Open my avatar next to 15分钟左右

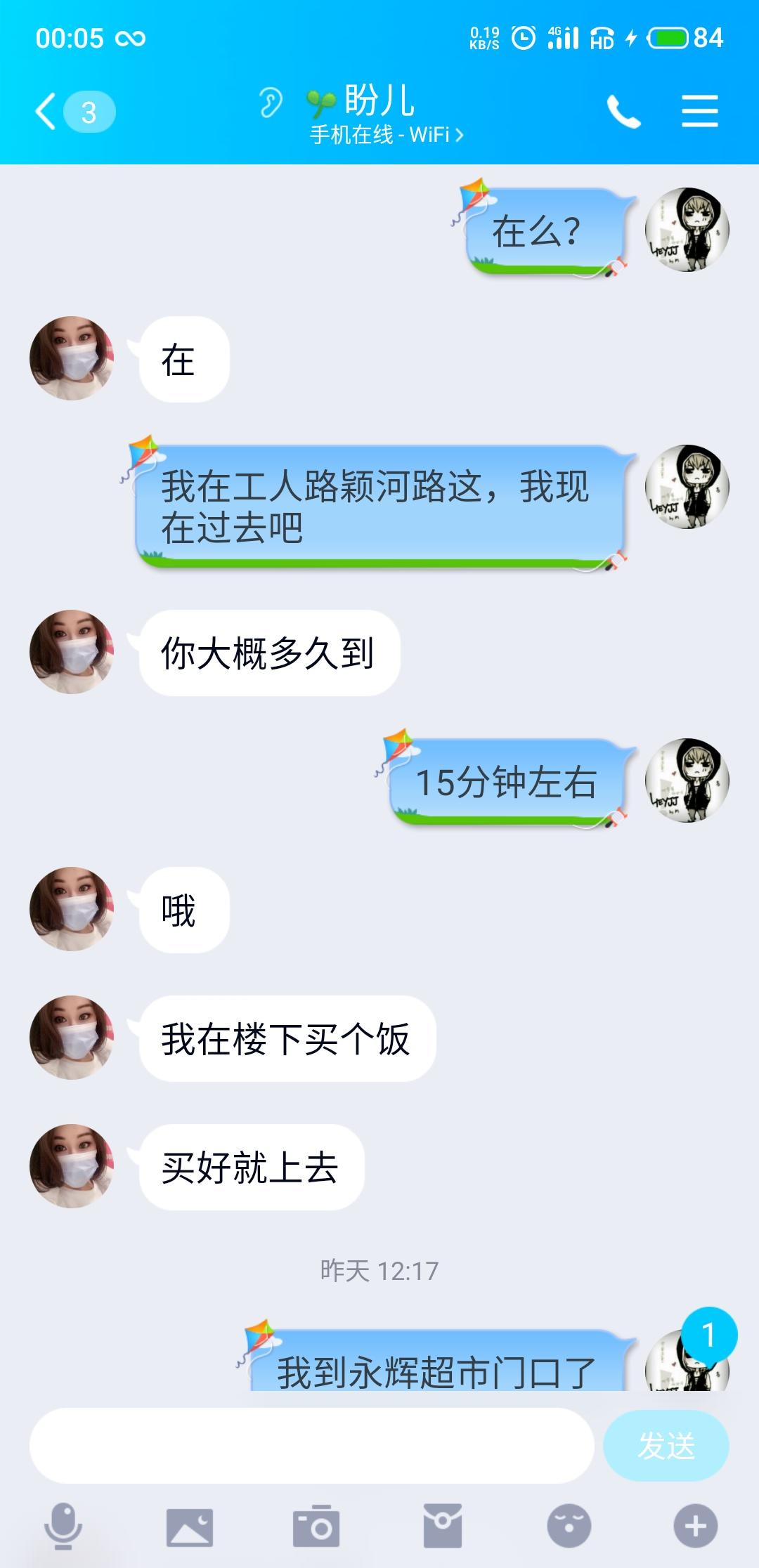687,780
